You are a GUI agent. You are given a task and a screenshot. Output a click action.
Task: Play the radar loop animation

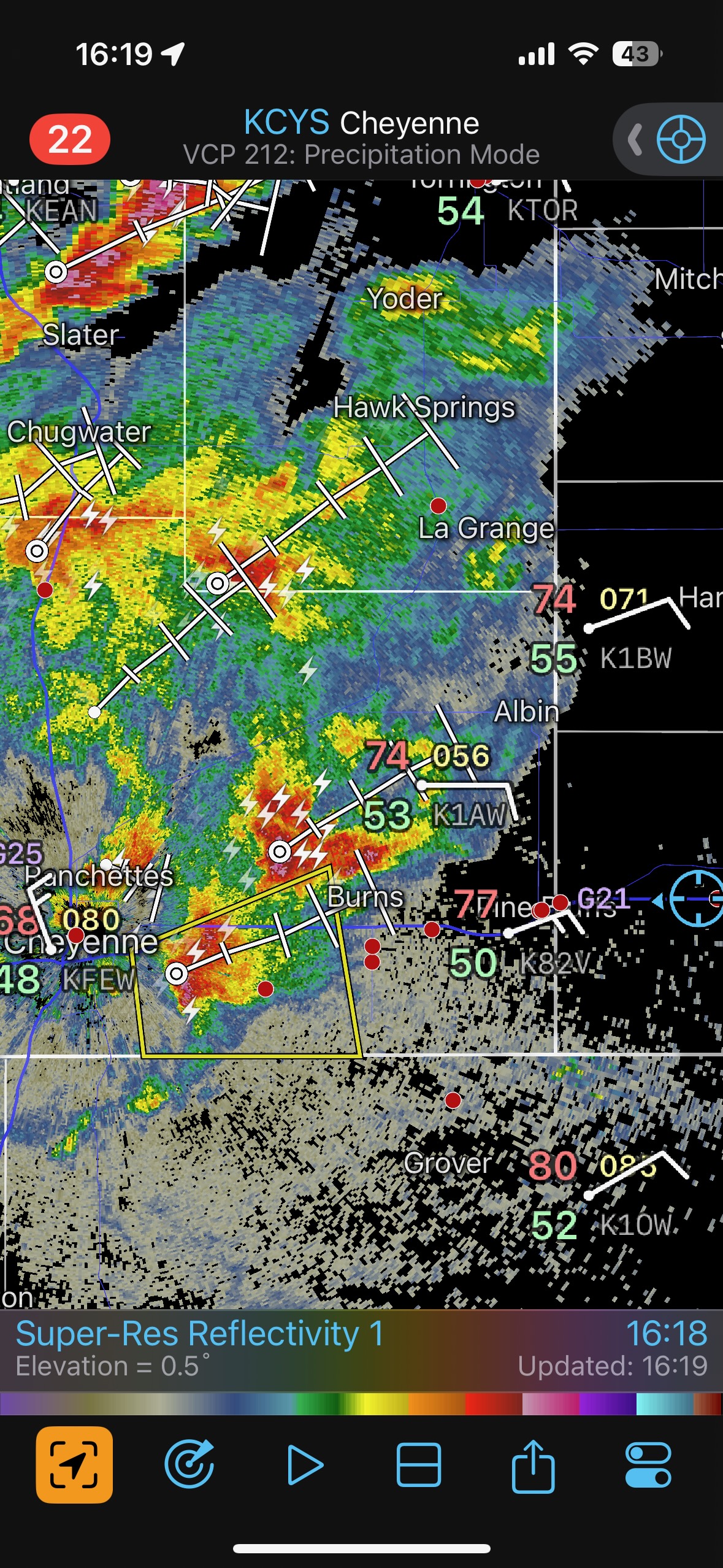(x=305, y=1465)
